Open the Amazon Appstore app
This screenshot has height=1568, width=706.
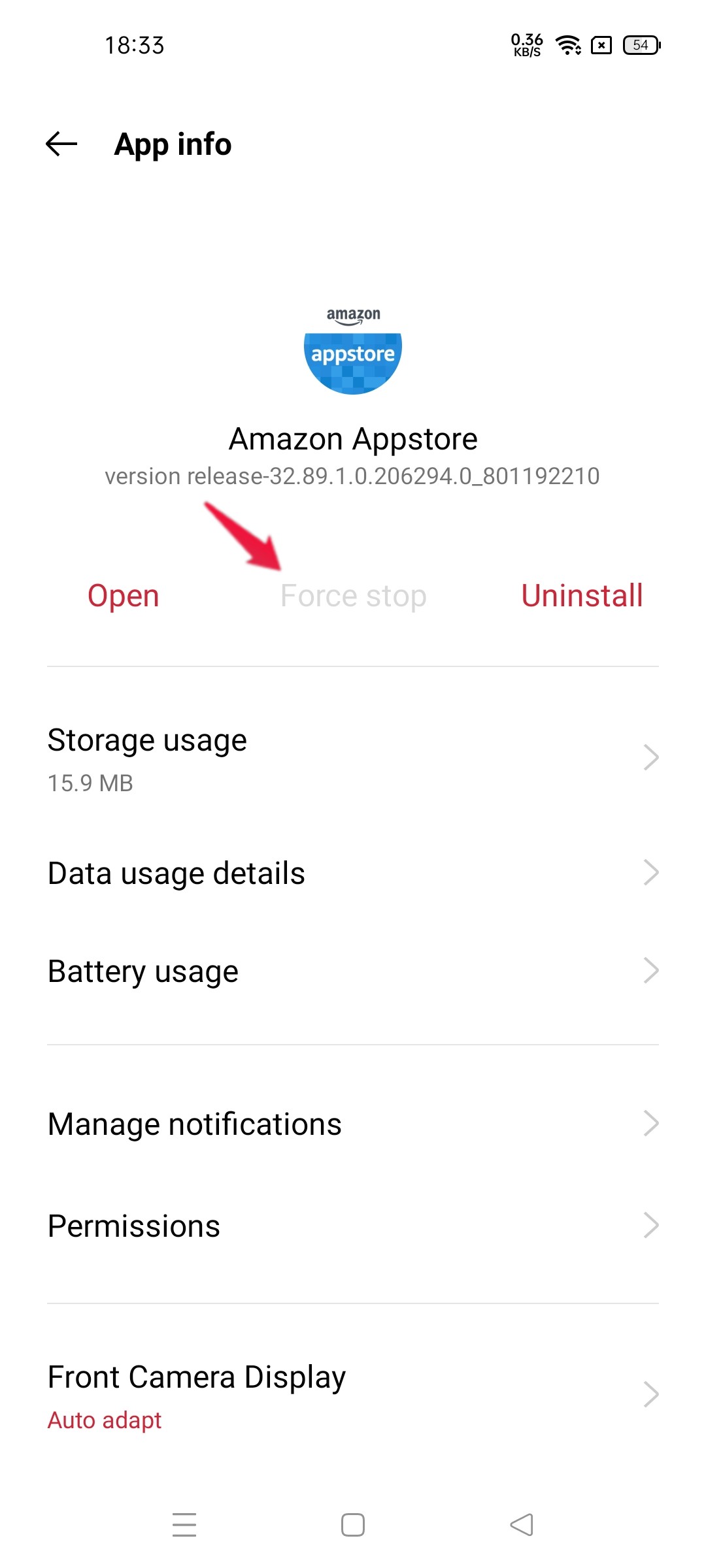click(124, 596)
